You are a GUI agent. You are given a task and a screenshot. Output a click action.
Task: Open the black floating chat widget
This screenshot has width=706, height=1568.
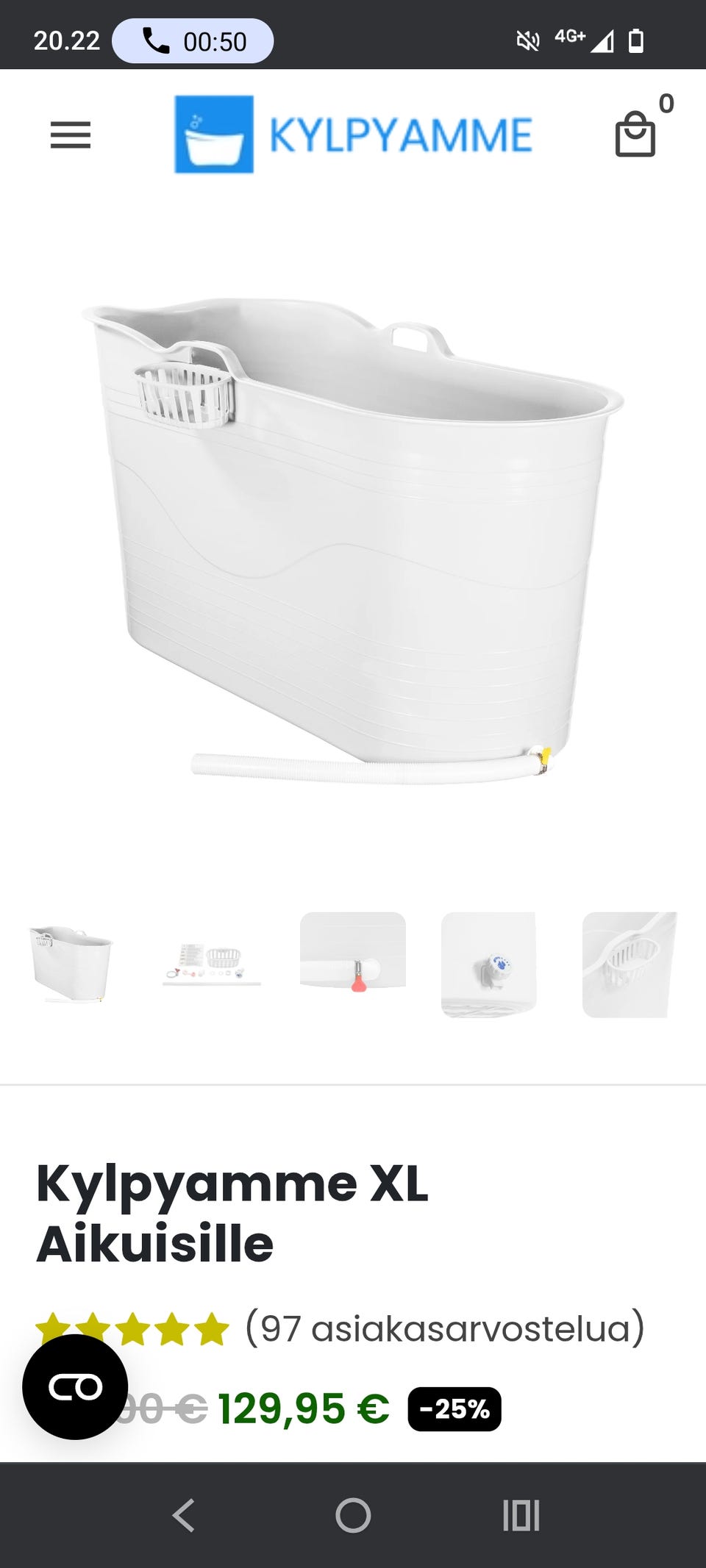click(75, 1387)
